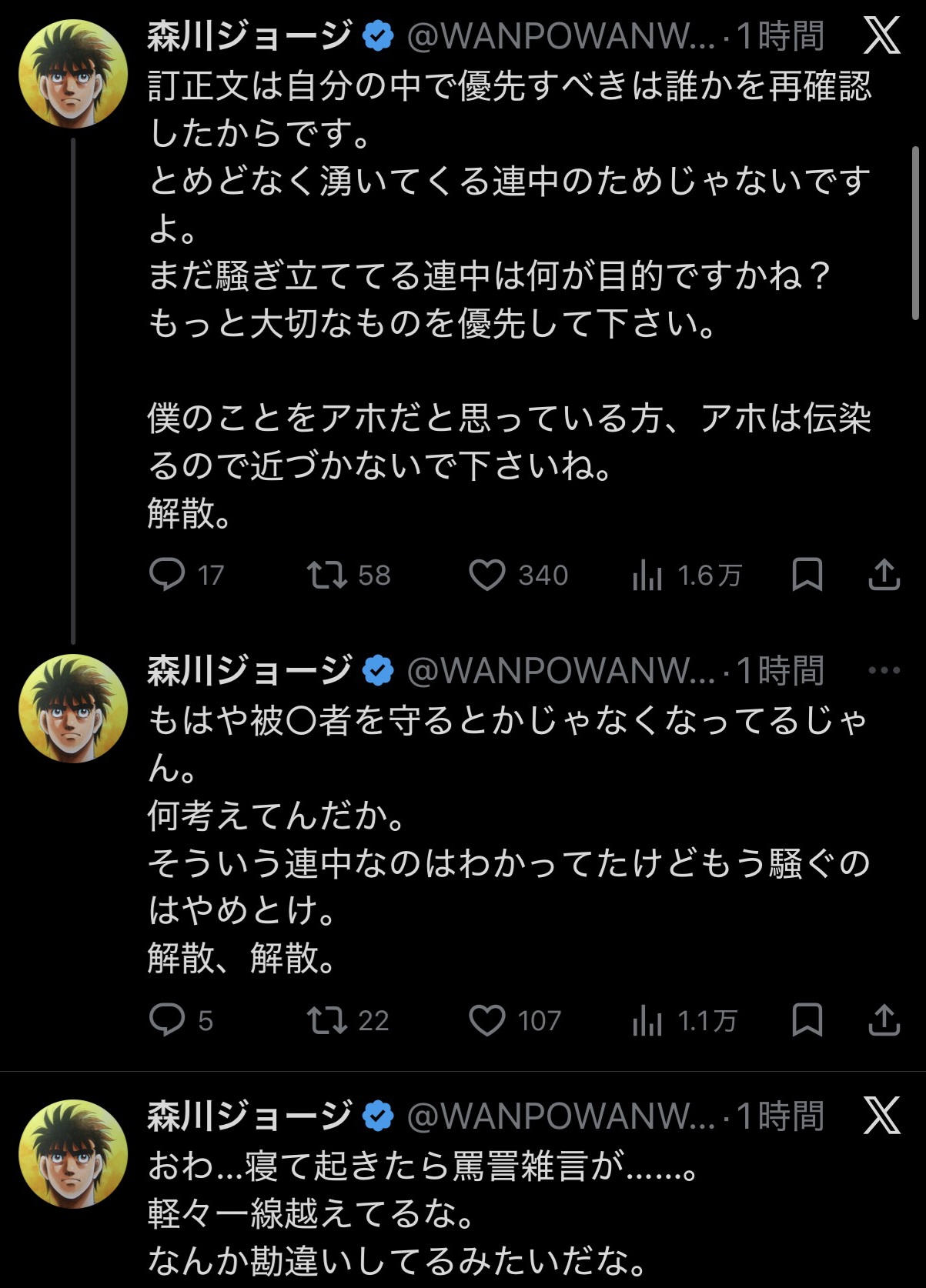The width and height of the screenshot is (926, 1288).
Task: Repost the tweet with 58 reposts
Action: [x=327, y=575]
